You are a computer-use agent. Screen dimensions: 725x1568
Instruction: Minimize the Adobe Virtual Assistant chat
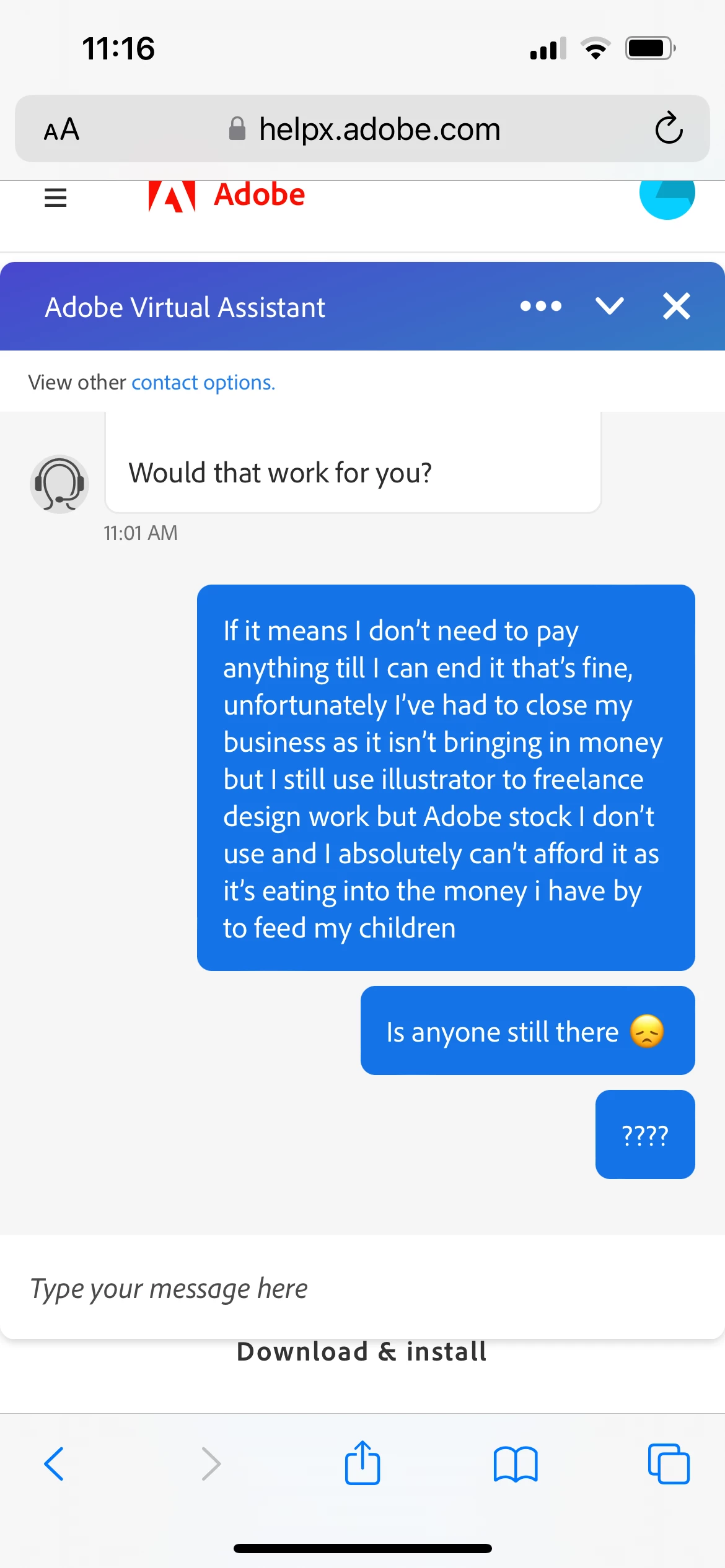coord(609,306)
